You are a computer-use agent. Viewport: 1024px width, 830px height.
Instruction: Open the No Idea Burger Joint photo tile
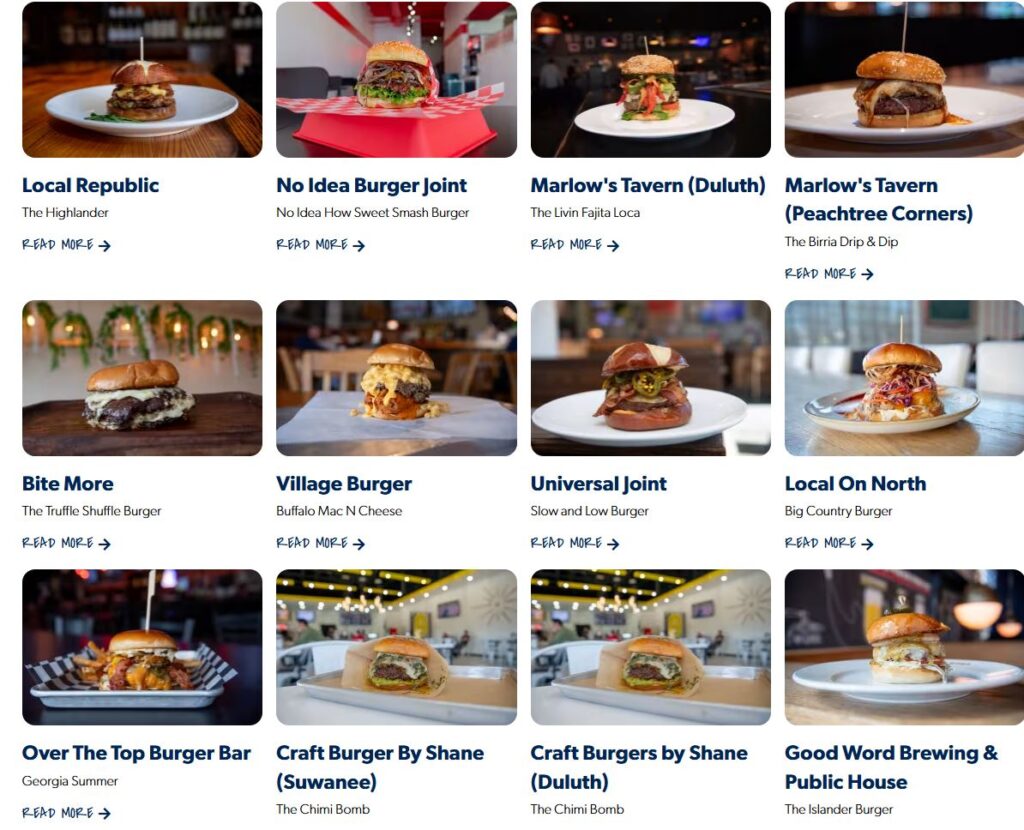(x=396, y=80)
